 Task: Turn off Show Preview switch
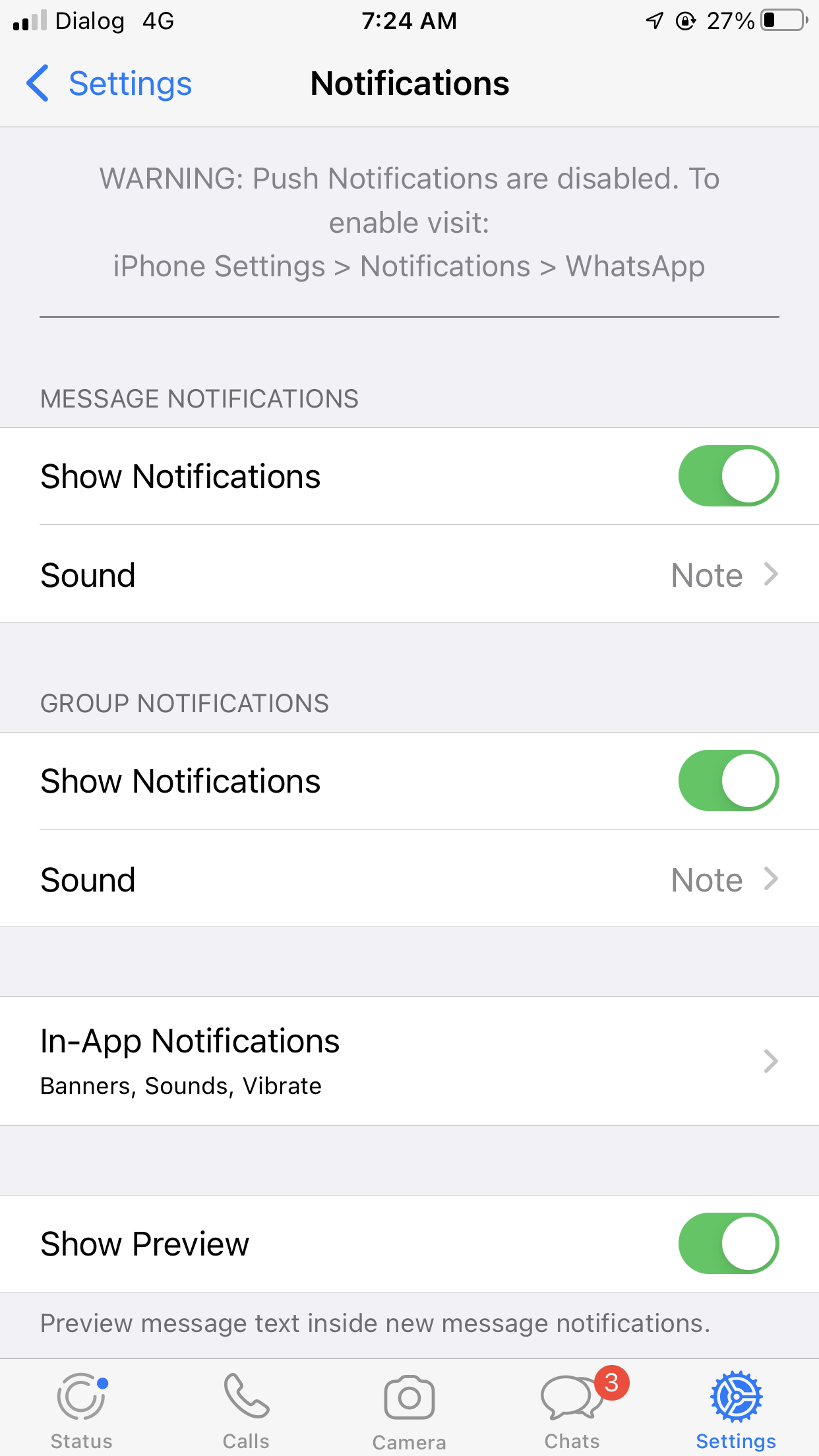[x=728, y=1244]
